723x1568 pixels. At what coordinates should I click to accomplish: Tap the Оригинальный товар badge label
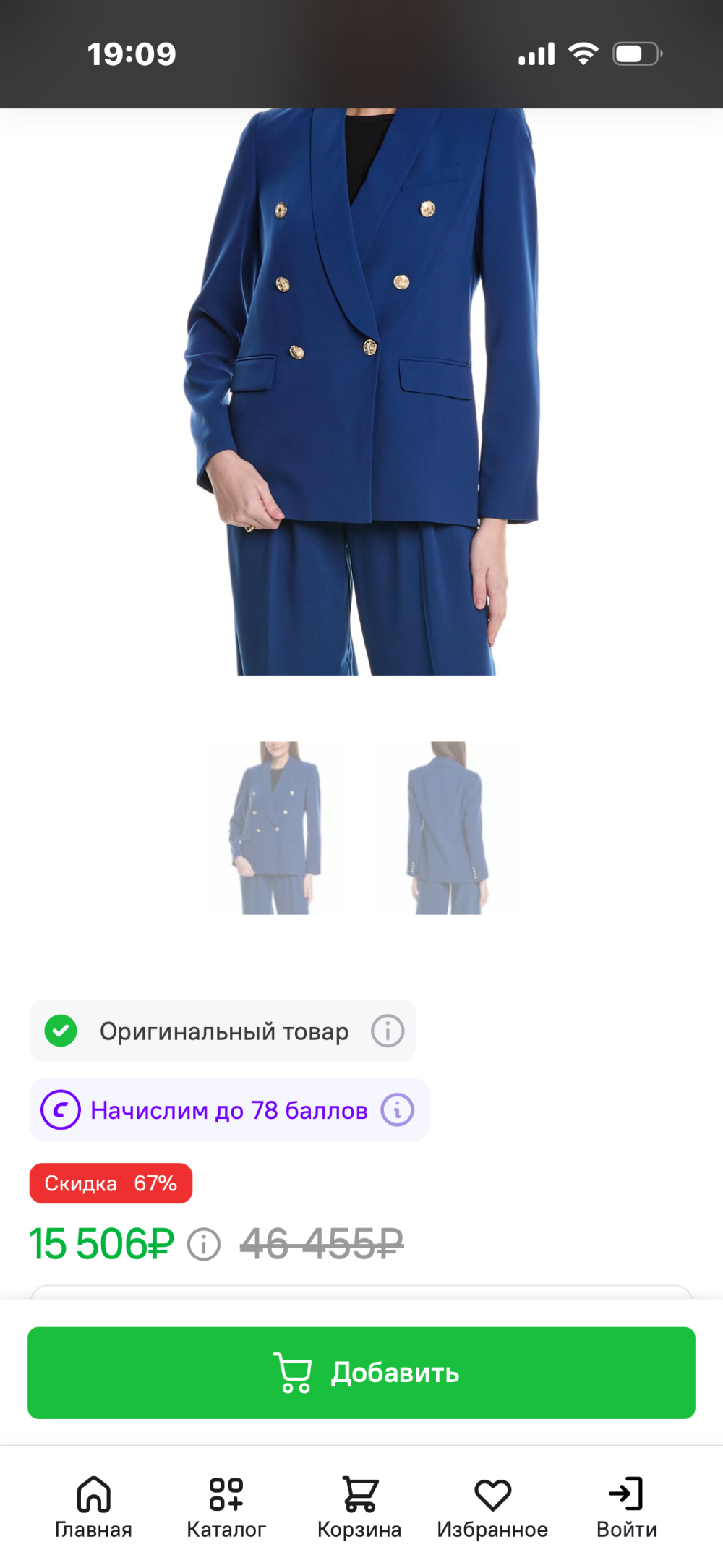223,1031
